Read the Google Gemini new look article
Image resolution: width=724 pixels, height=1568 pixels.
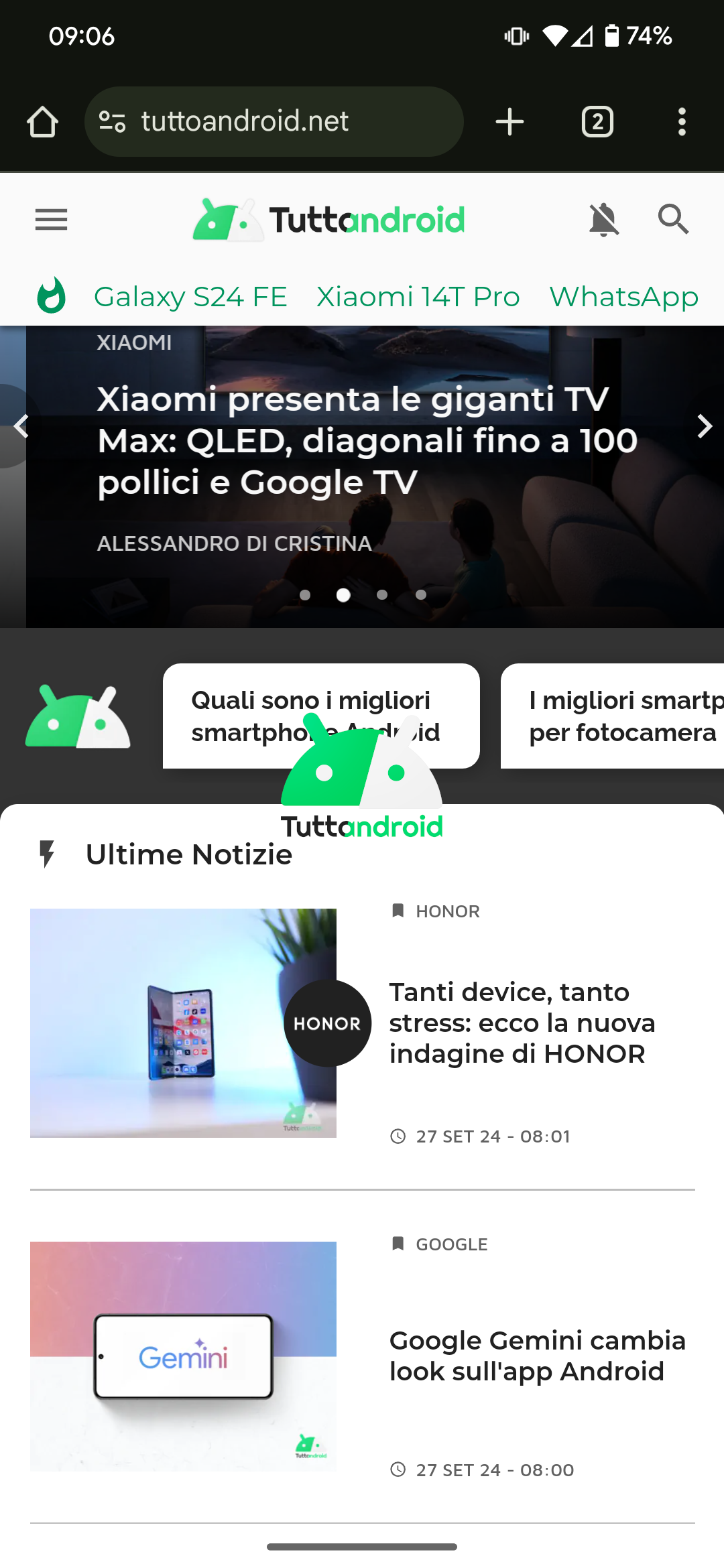[x=536, y=1356]
